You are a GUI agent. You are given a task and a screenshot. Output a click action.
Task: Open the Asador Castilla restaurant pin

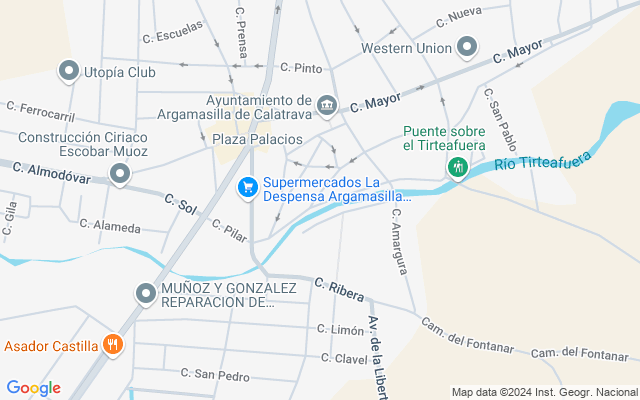[113, 345]
